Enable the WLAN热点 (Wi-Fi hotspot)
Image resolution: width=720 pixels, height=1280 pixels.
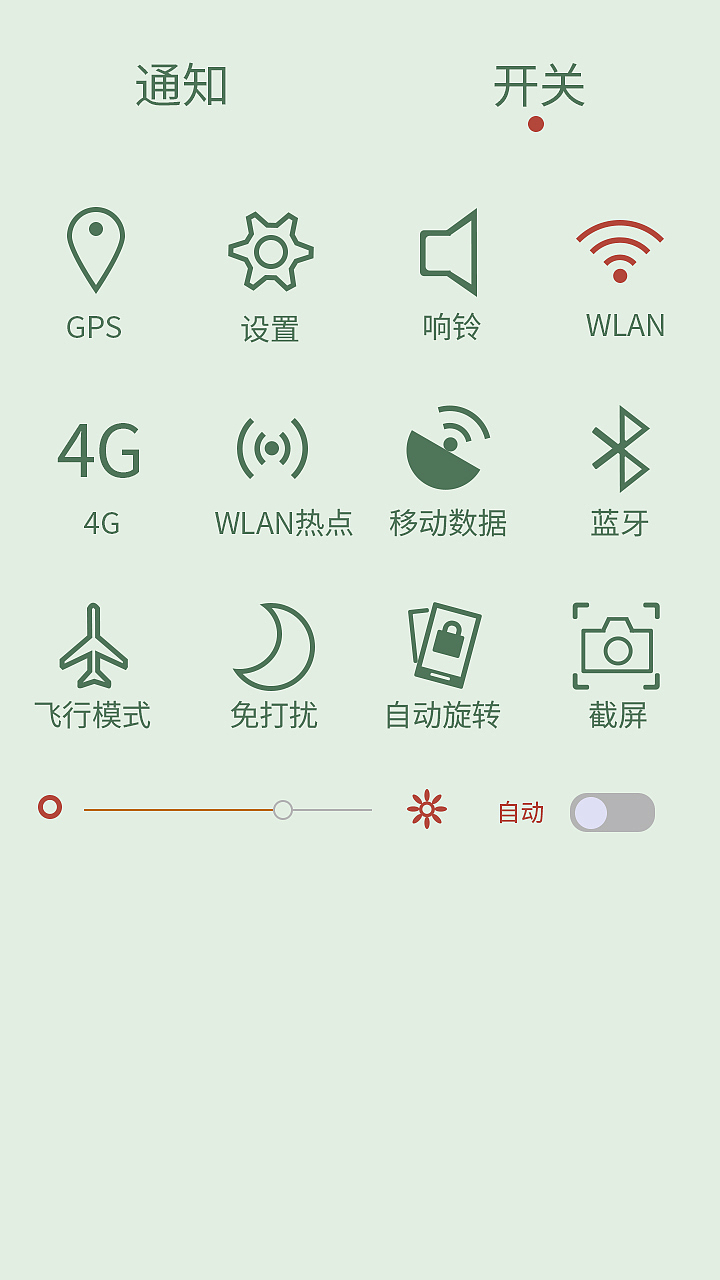point(272,448)
